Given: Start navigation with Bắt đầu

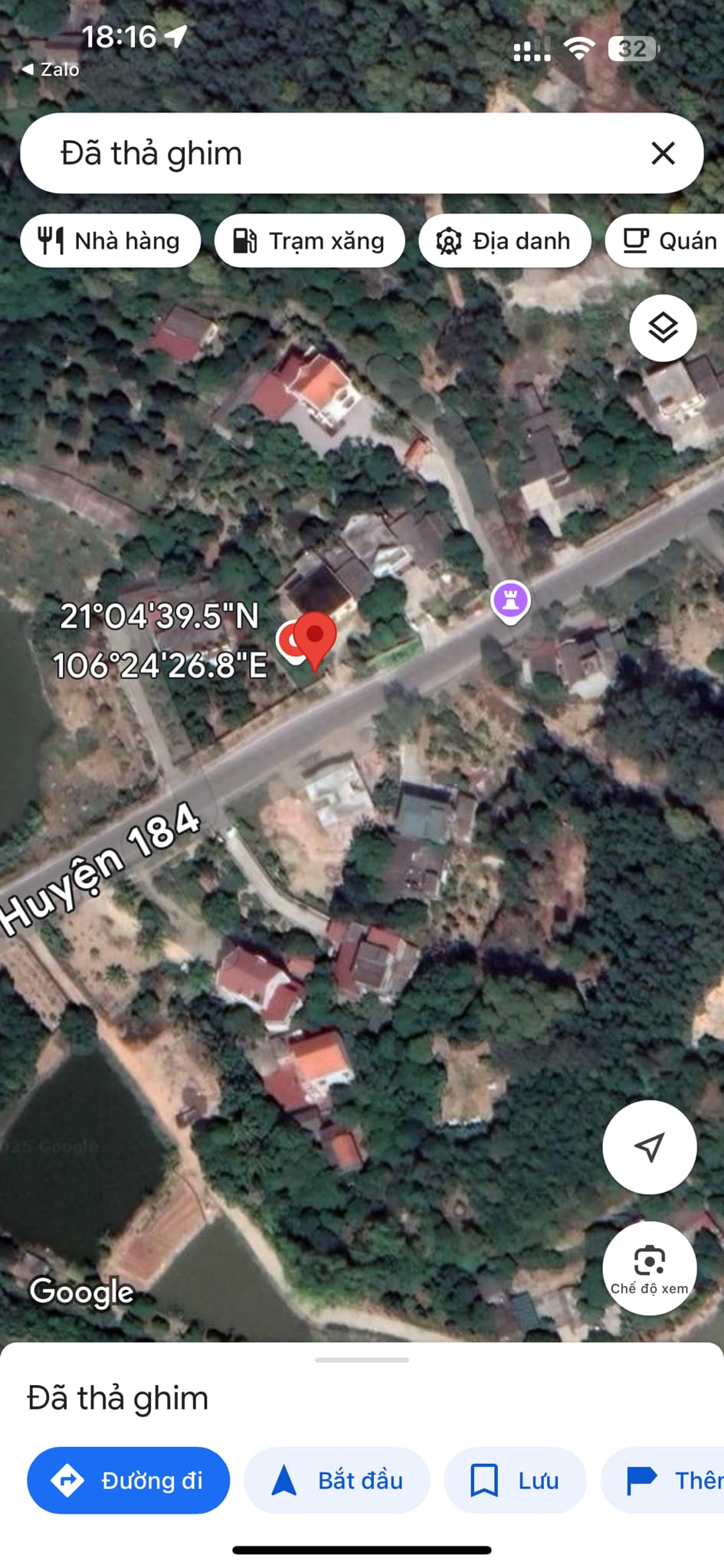Looking at the screenshot, I should tap(337, 1480).
